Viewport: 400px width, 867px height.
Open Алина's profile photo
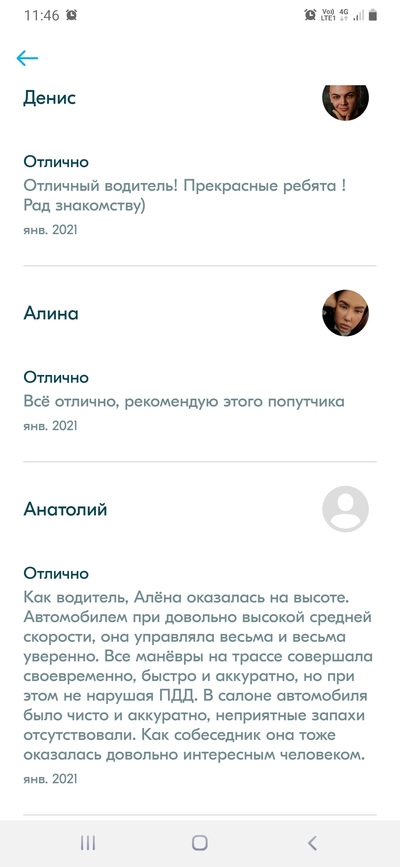(345, 313)
